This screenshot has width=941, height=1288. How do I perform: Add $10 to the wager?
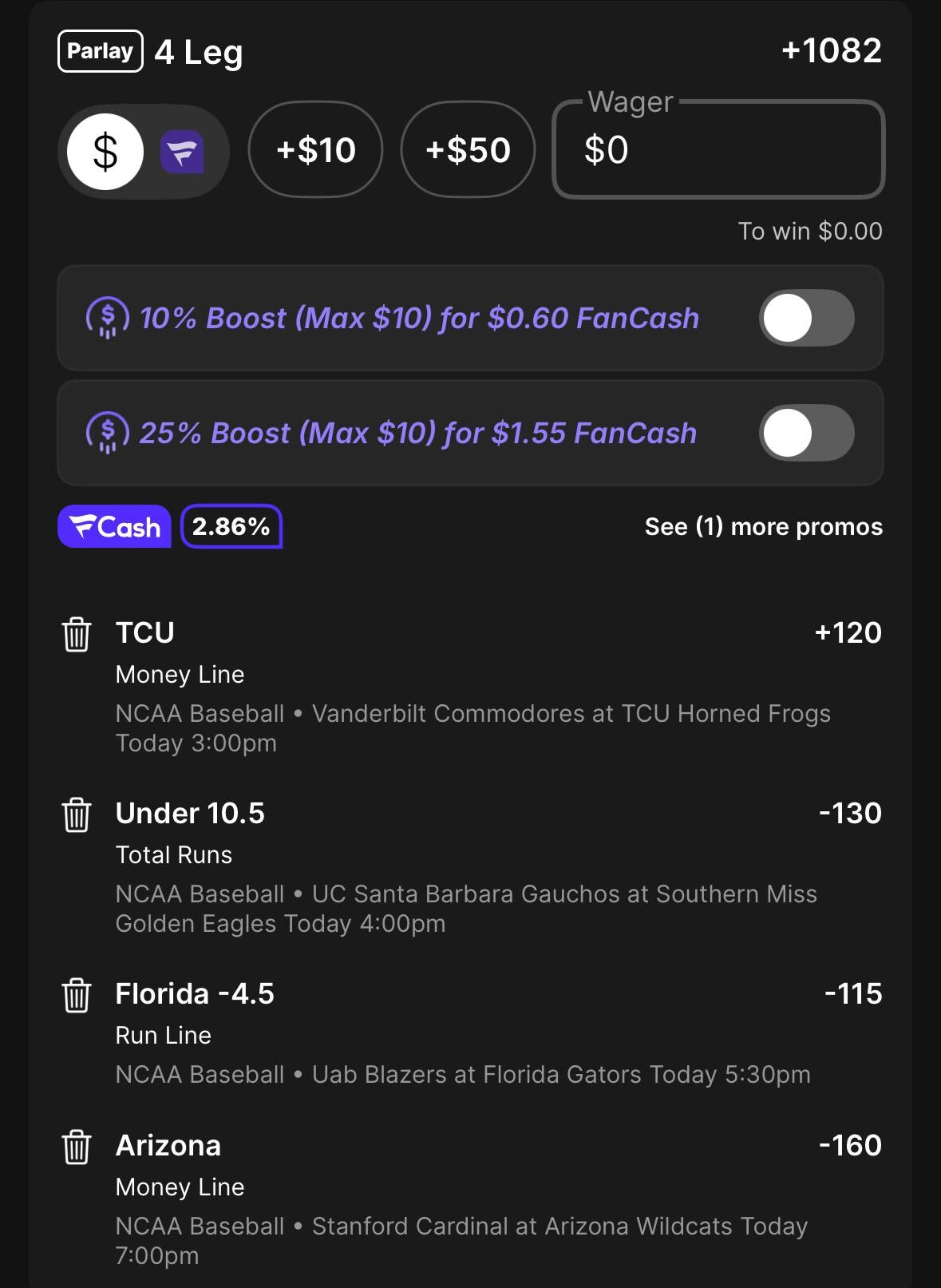315,150
